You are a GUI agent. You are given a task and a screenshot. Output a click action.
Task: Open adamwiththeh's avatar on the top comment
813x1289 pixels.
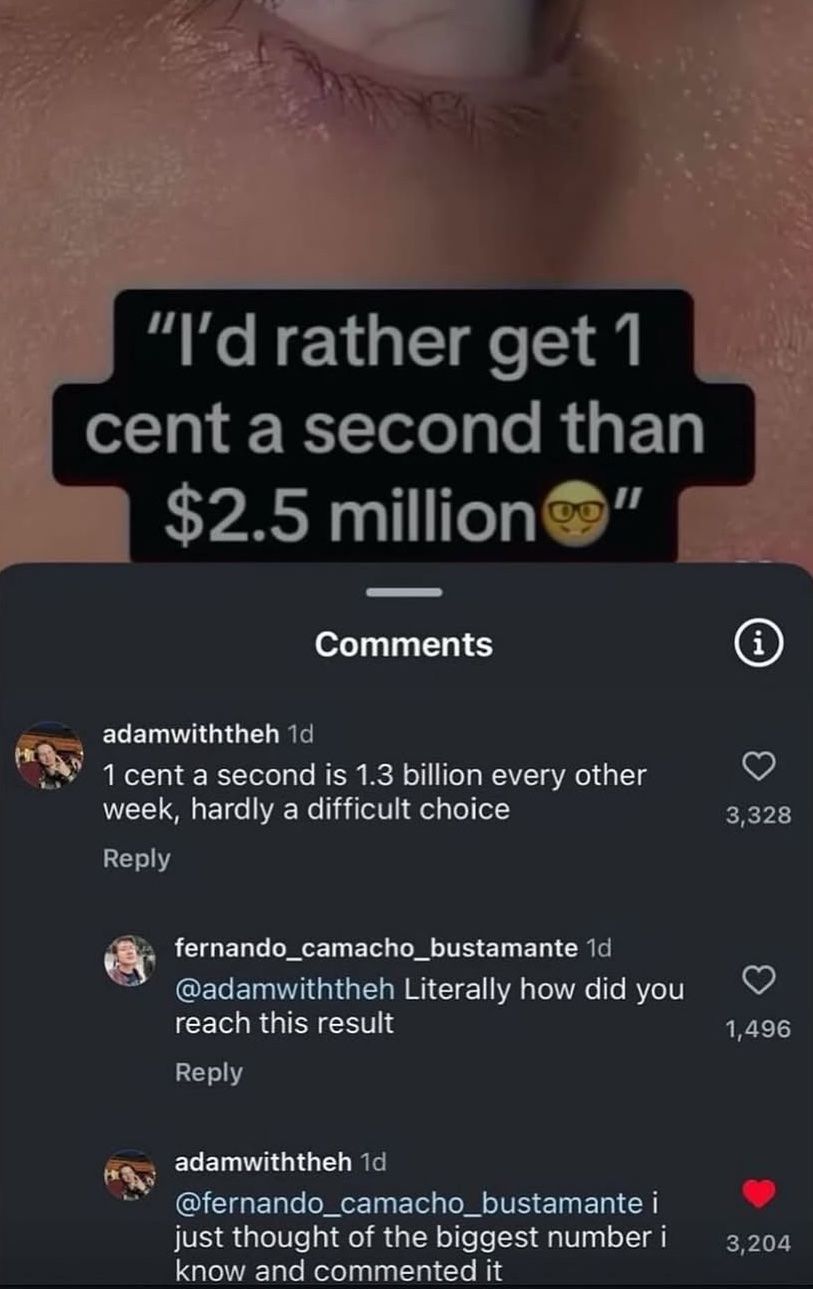[48, 755]
